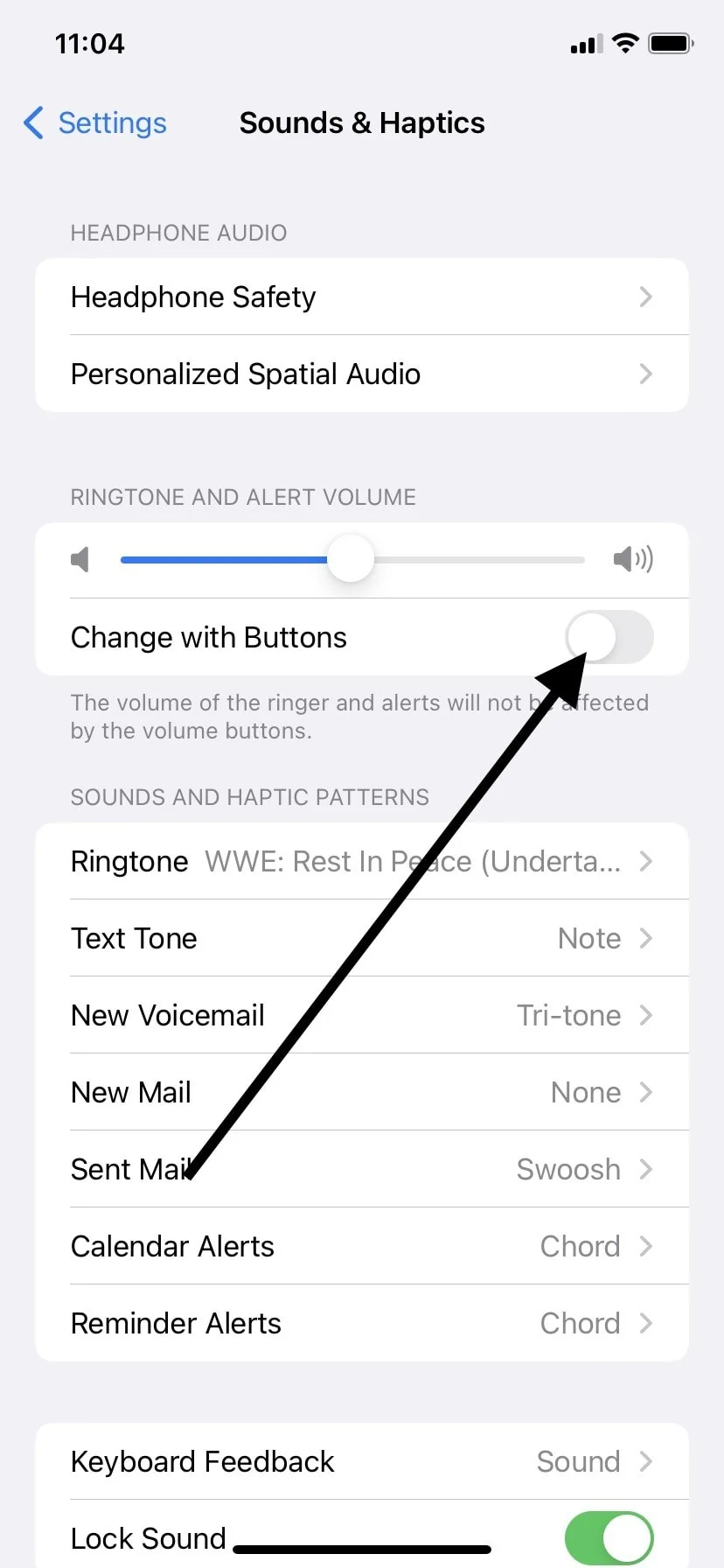Viewport: 724px width, 1568px height.
Task: Open Keyboard Feedback settings
Action: coord(362,1461)
